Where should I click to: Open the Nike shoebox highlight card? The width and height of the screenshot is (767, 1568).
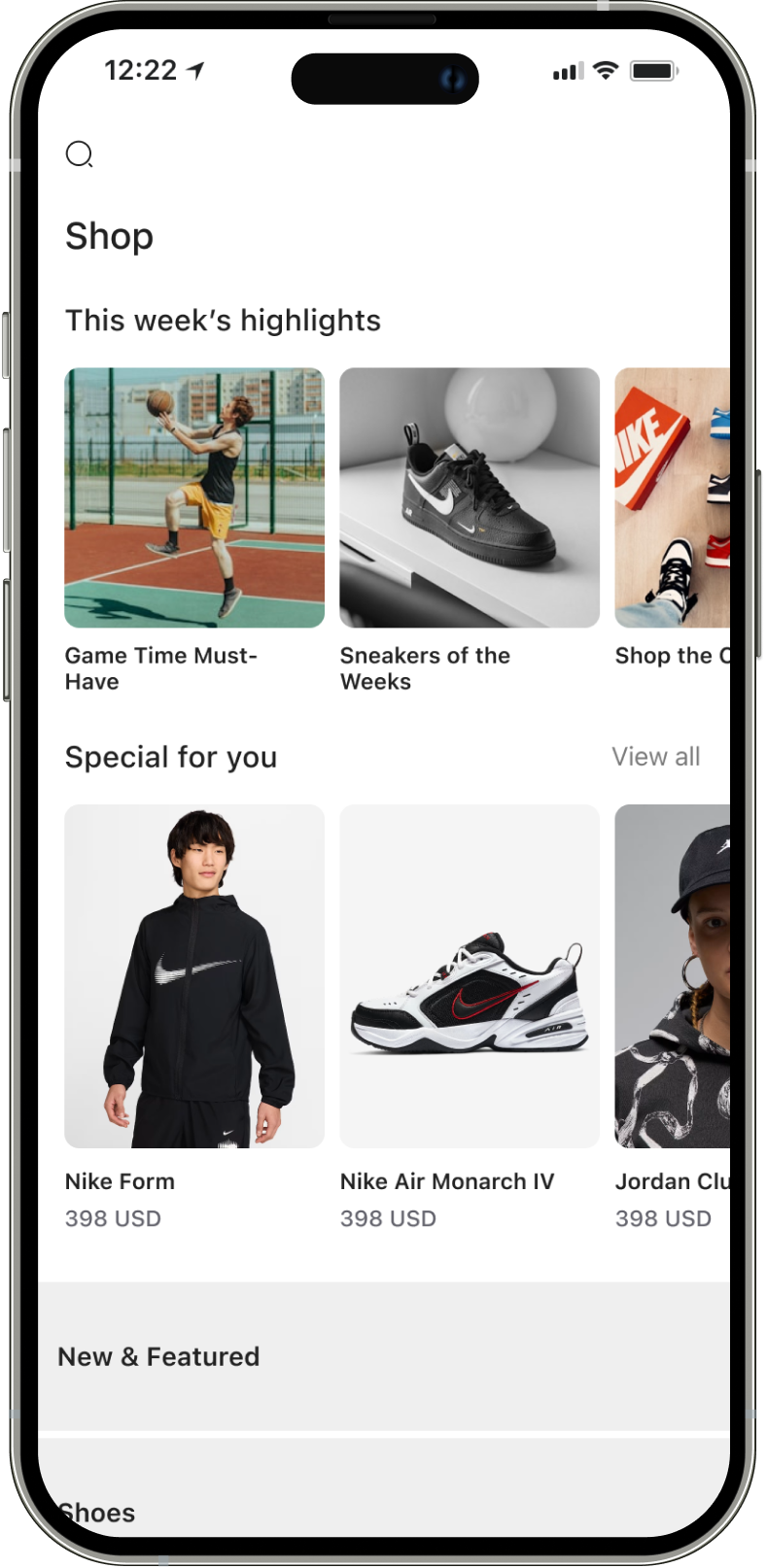click(673, 497)
